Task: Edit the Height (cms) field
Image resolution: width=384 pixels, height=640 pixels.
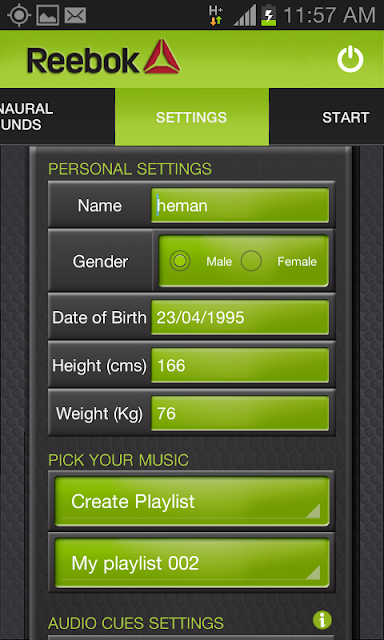Action: [x=240, y=365]
